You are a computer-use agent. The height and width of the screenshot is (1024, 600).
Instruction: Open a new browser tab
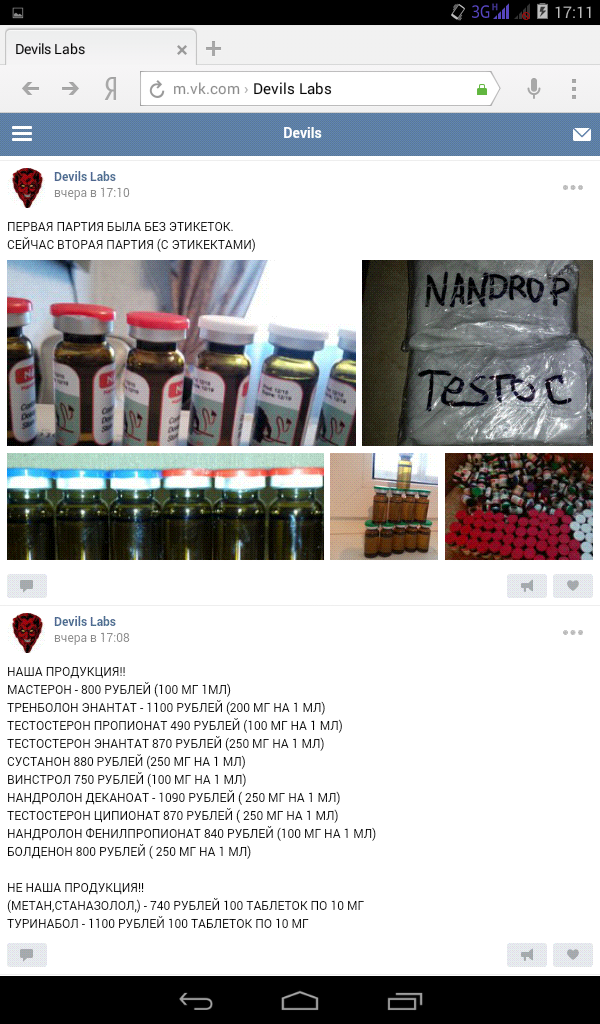coord(213,49)
